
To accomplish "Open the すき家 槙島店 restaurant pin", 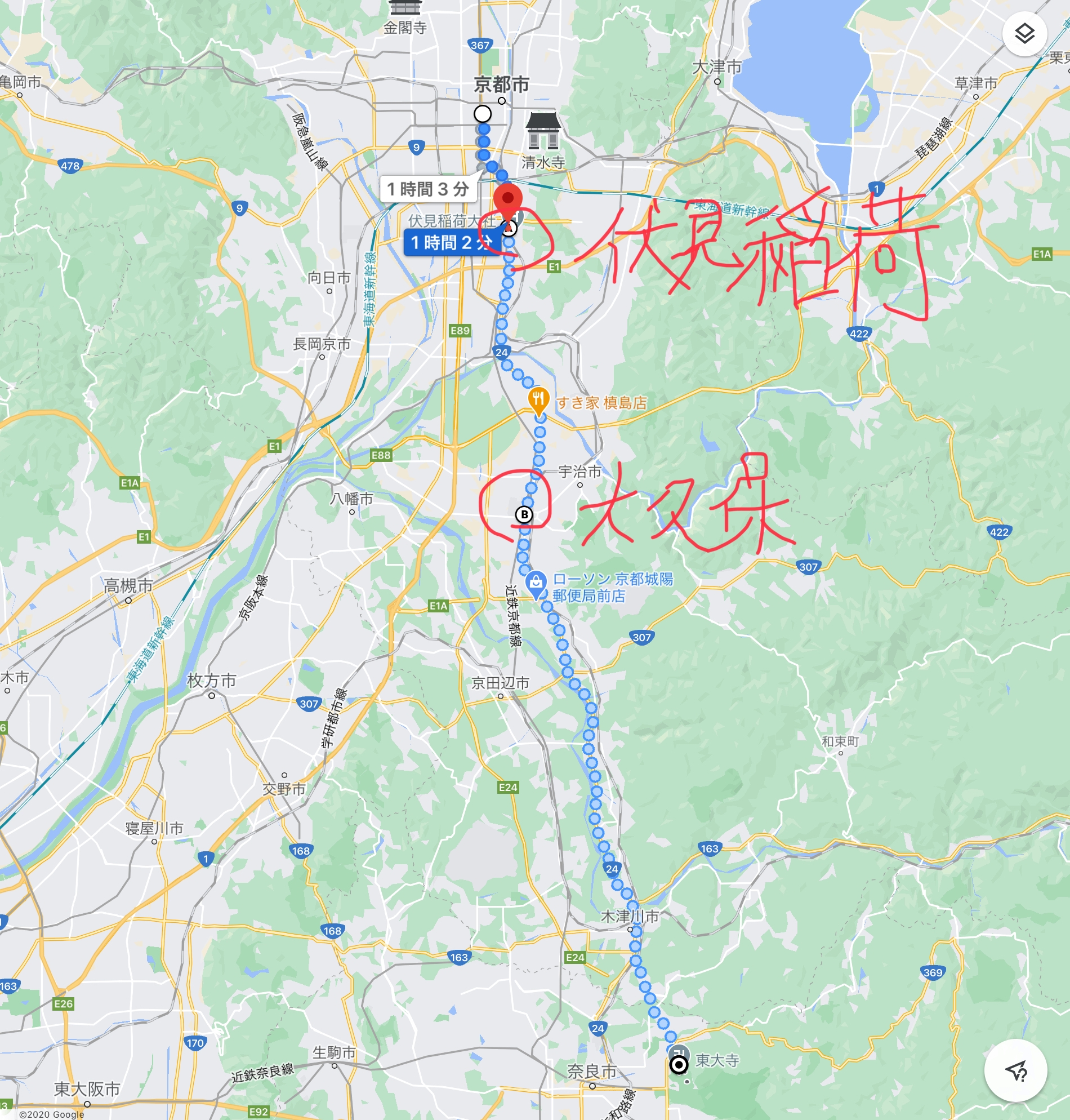I will 538,399.
